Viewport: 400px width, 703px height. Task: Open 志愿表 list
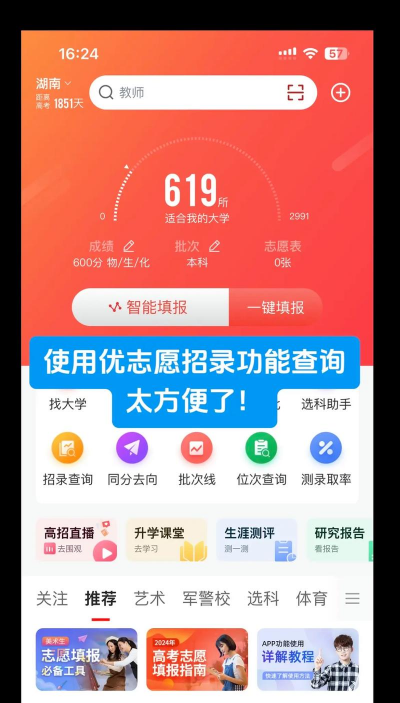click(283, 254)
